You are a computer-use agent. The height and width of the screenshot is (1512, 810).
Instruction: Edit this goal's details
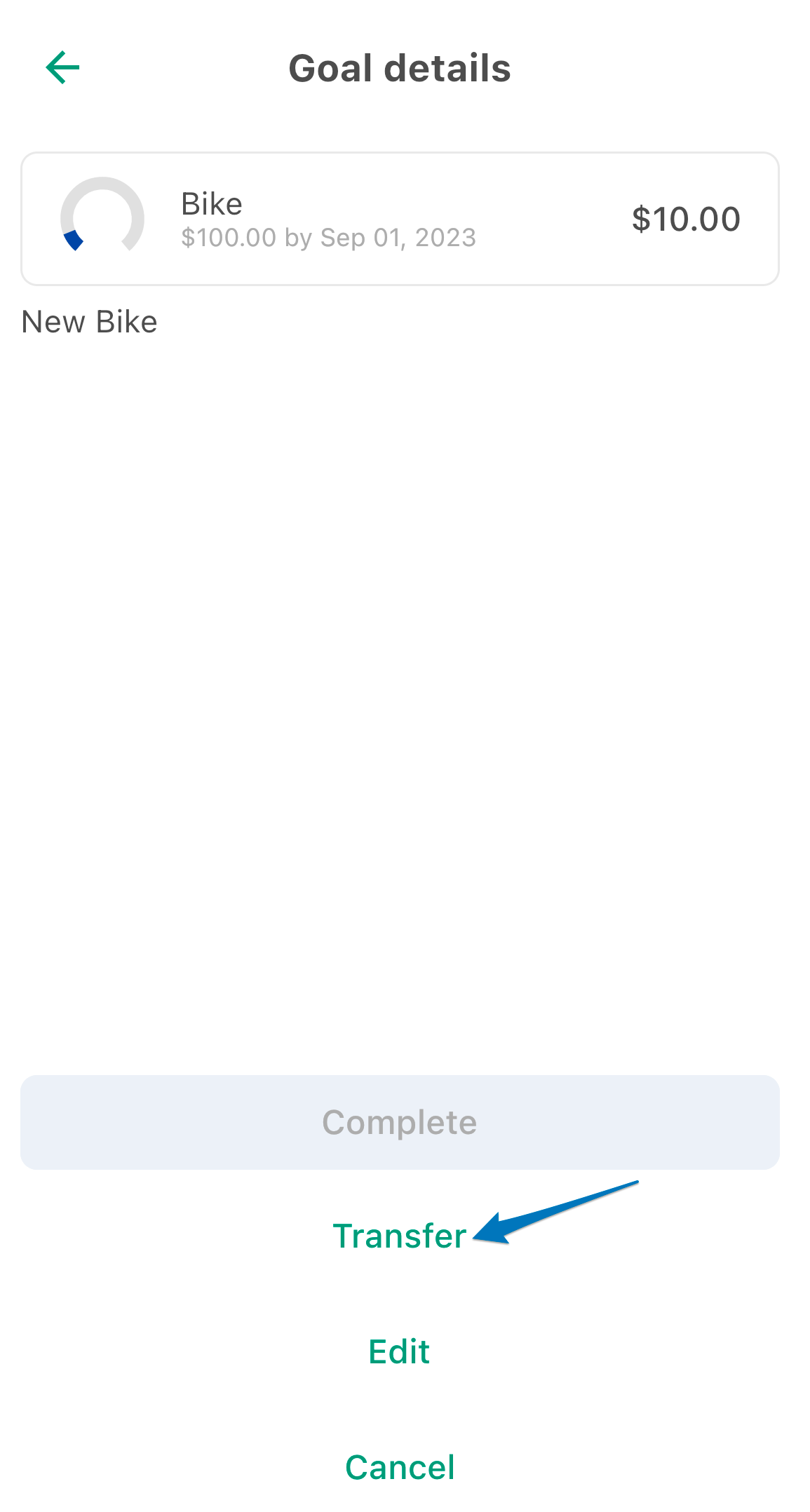(x=399, y=1351)
